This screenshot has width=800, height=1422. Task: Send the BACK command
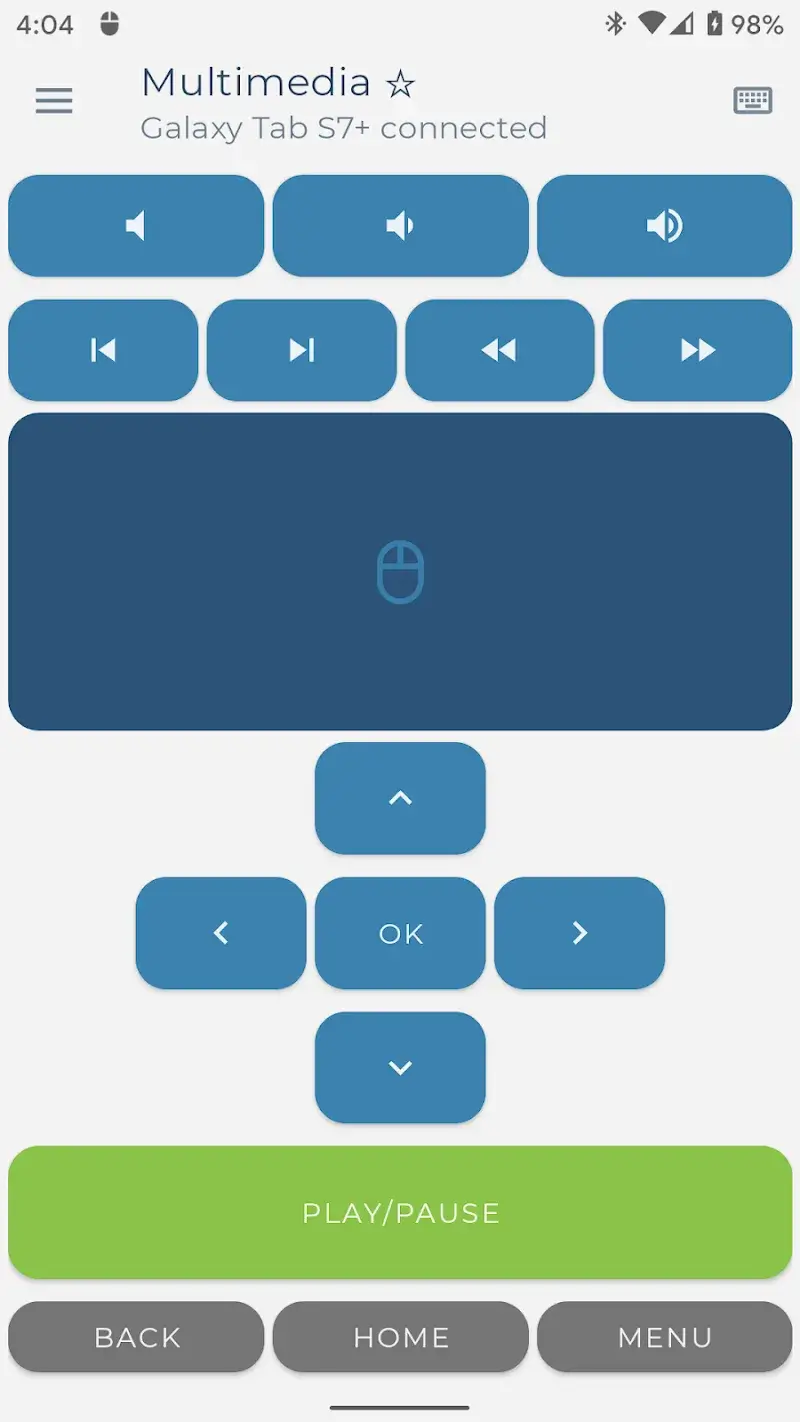137,1337
